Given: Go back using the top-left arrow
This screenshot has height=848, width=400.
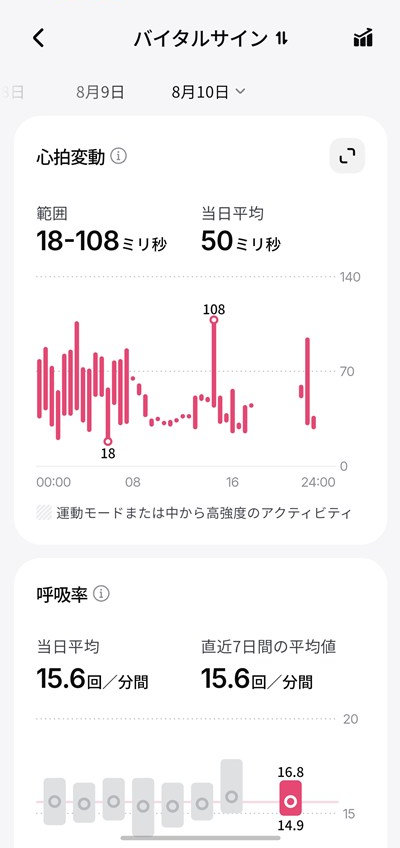Looking at the screenshot, I should [39, 38].
